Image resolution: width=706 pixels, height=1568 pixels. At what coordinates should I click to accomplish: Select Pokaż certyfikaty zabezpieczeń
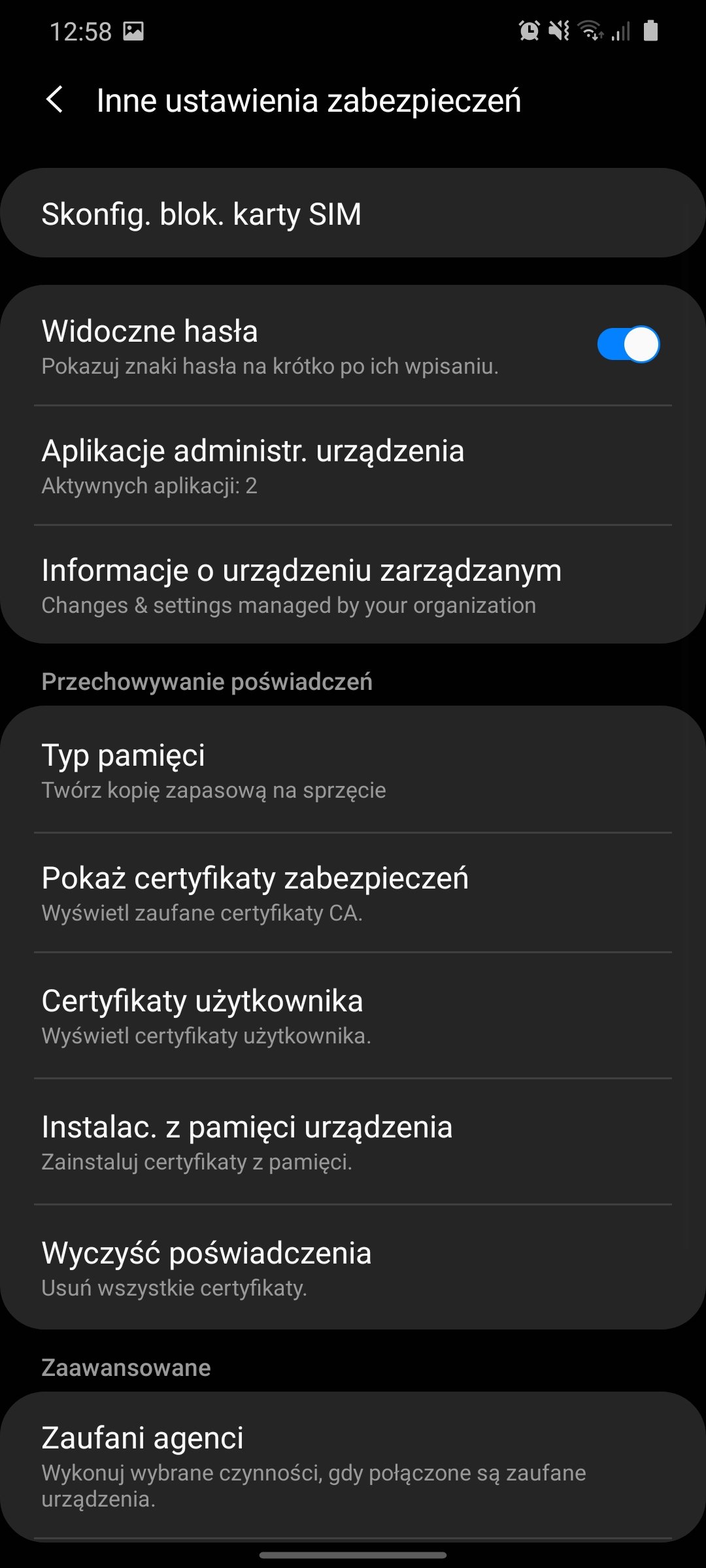[x=353, y=892]
